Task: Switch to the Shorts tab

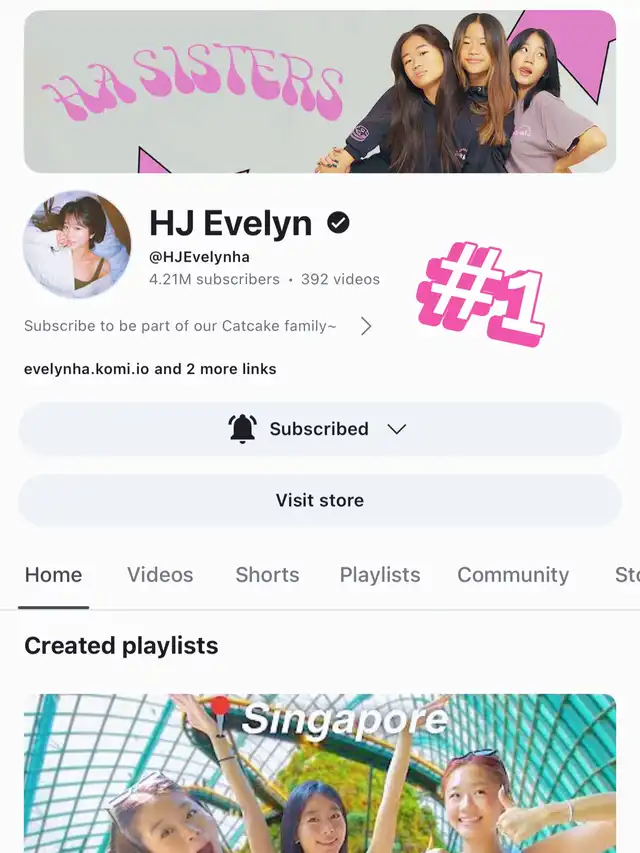Action: (x=267, y=575)
